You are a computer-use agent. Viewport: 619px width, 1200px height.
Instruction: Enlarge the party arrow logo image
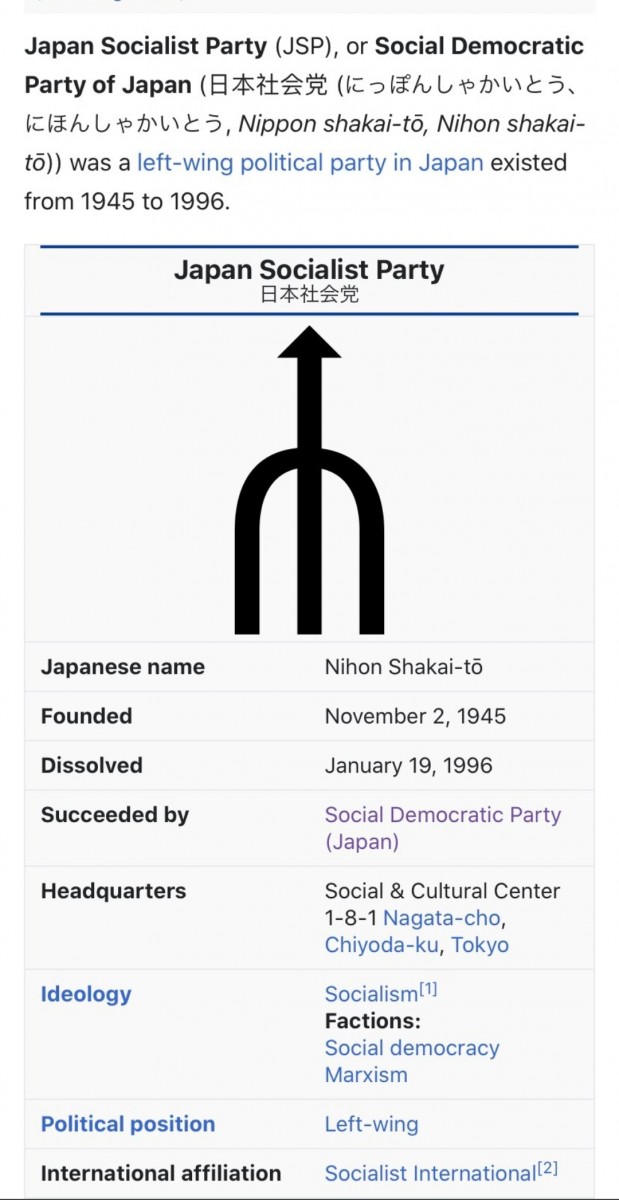click(x=309, y=480)
